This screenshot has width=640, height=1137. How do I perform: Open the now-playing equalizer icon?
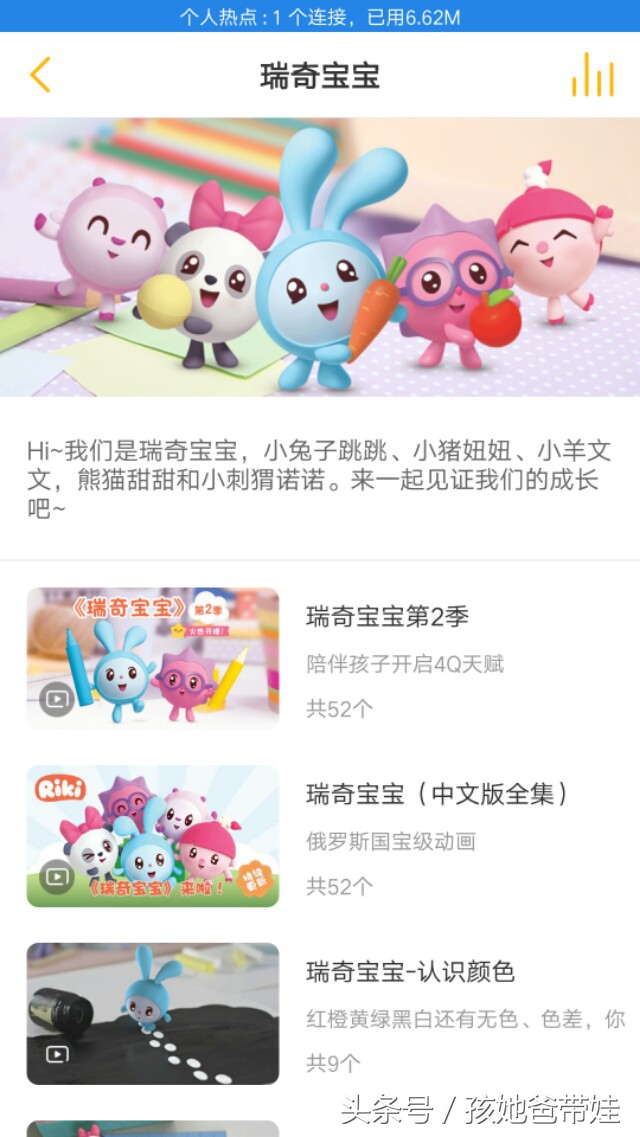(592, 75)
